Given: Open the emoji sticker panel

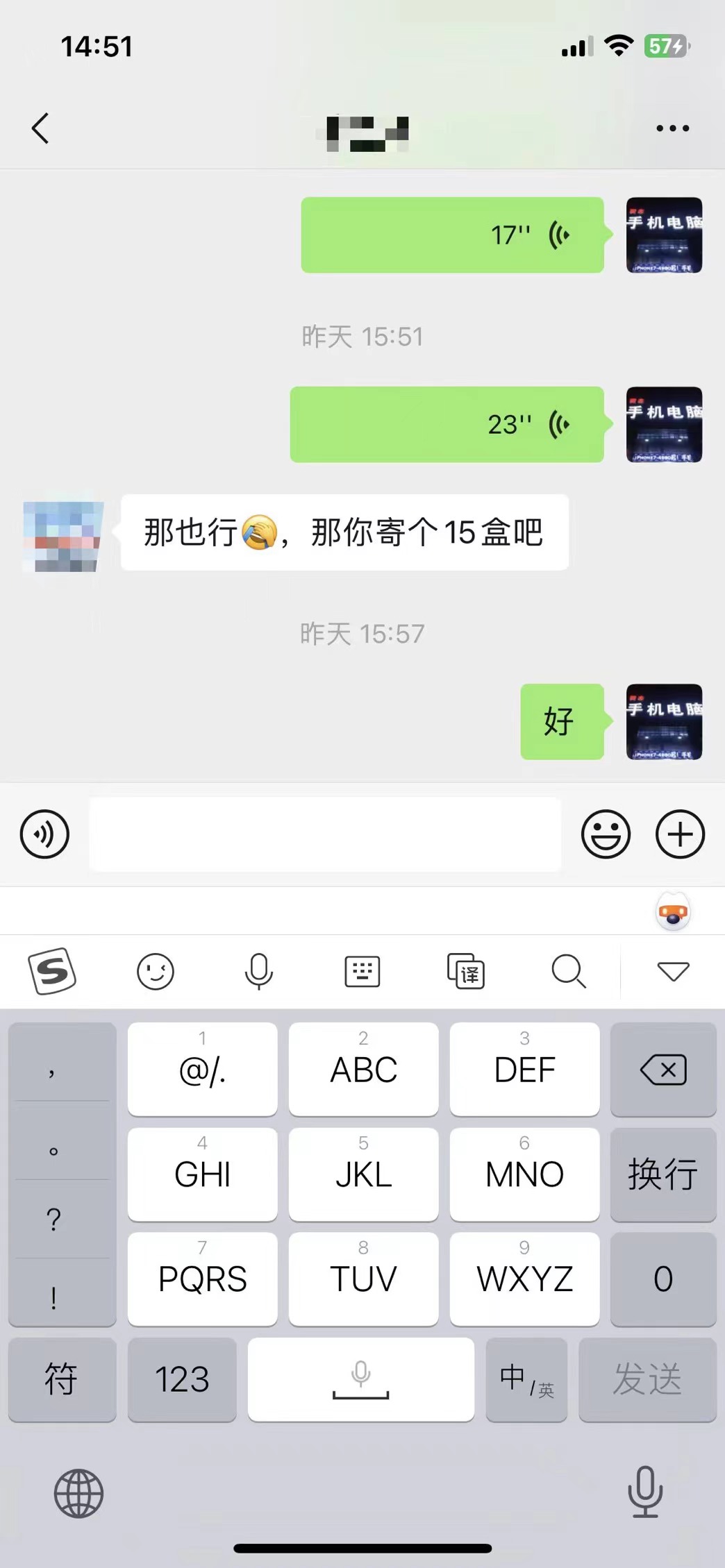Looking at the screenshot, I should tap(606, 834).
